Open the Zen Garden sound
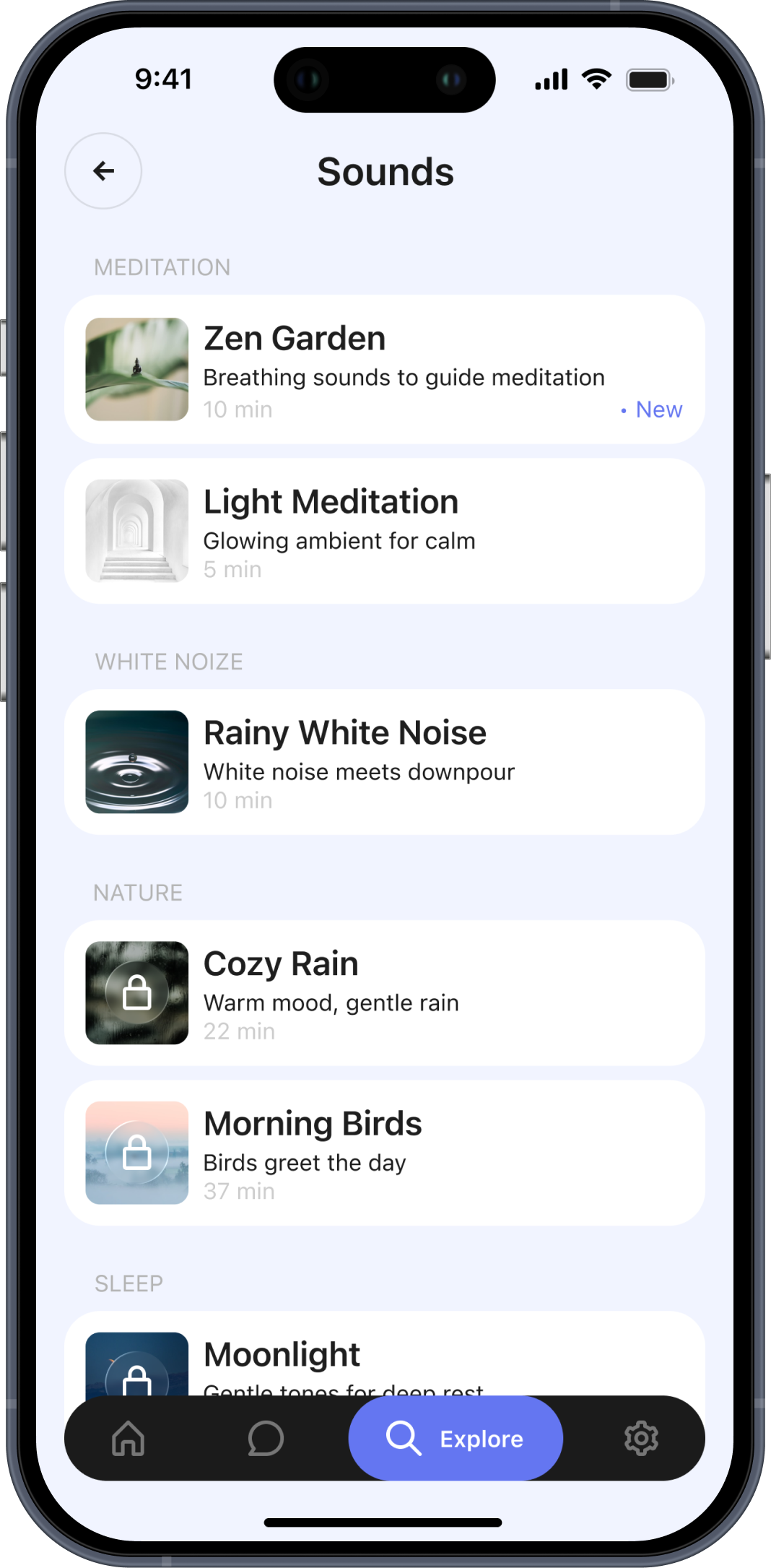This screenshot has height=1568, width=771. point(385,369)
